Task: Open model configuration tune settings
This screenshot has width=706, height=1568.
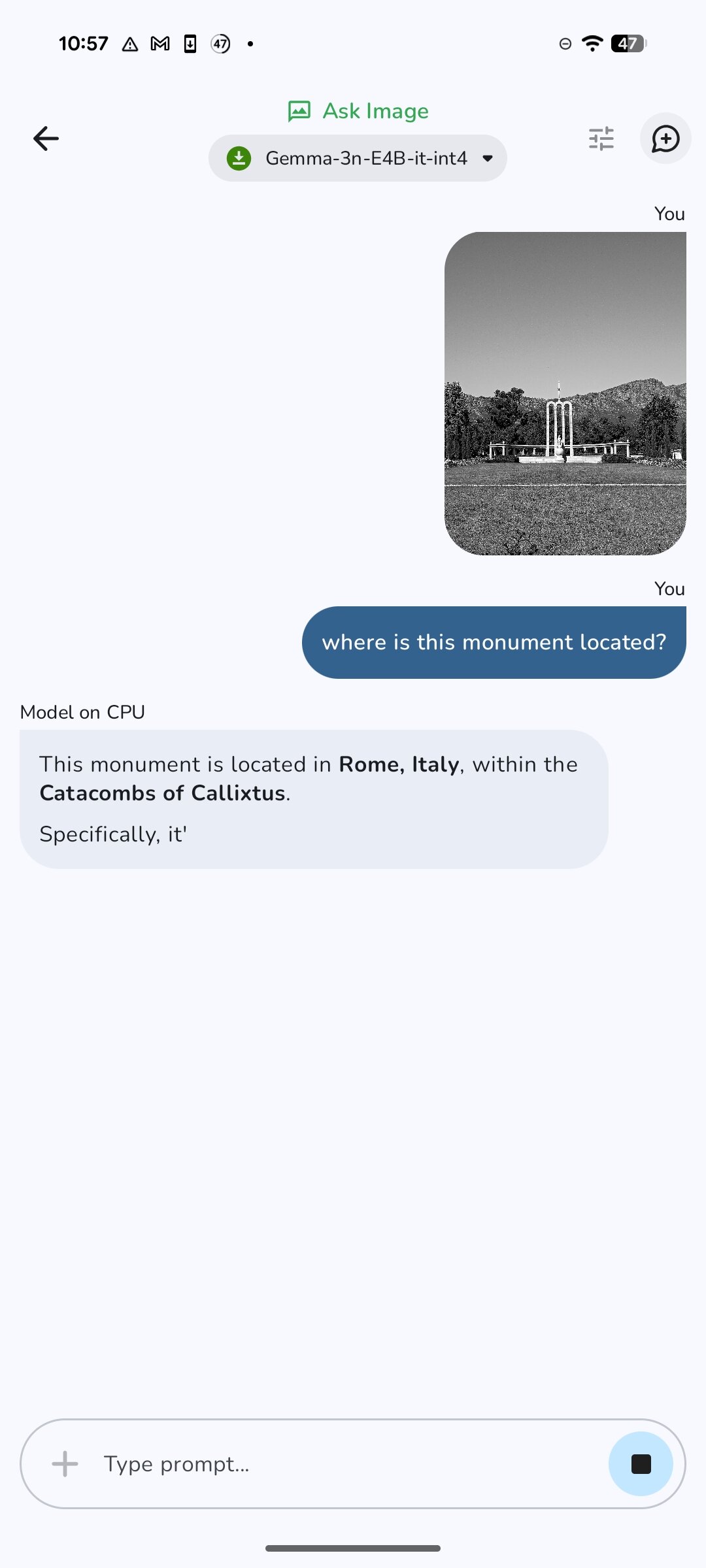Action: (601, 139)
